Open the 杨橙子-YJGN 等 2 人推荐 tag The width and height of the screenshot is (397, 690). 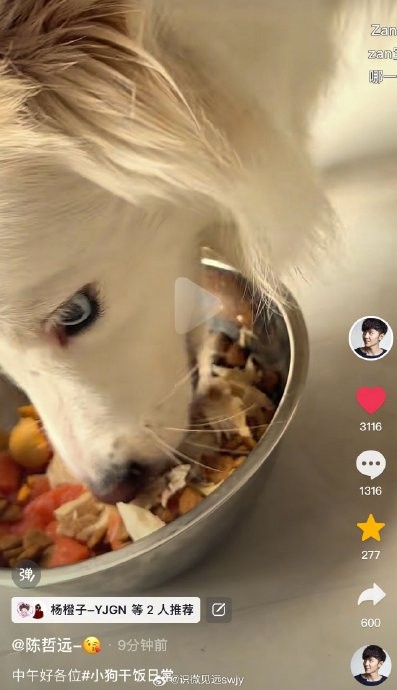pos(106,610)
